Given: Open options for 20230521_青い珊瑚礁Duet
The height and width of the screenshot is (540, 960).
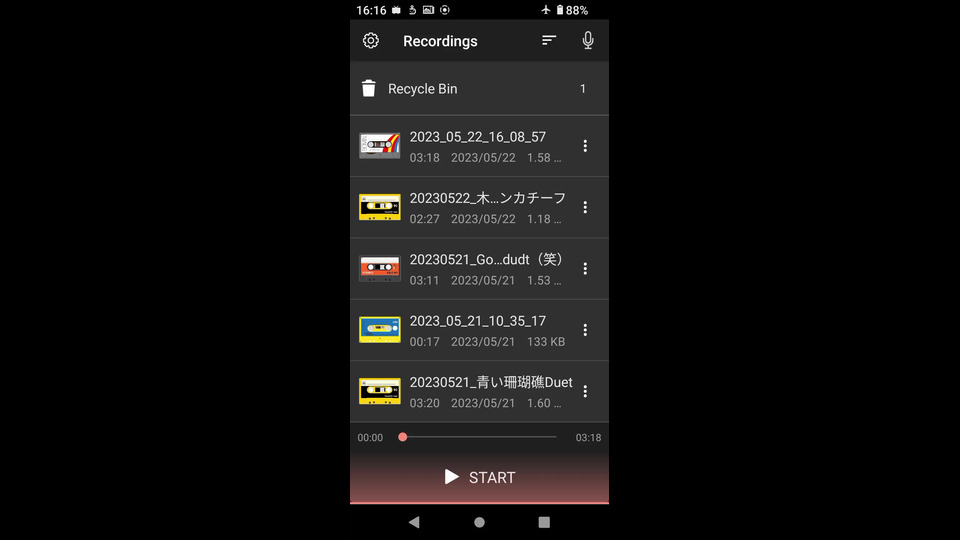Looking at the screenshot, I should coord(585,391).
